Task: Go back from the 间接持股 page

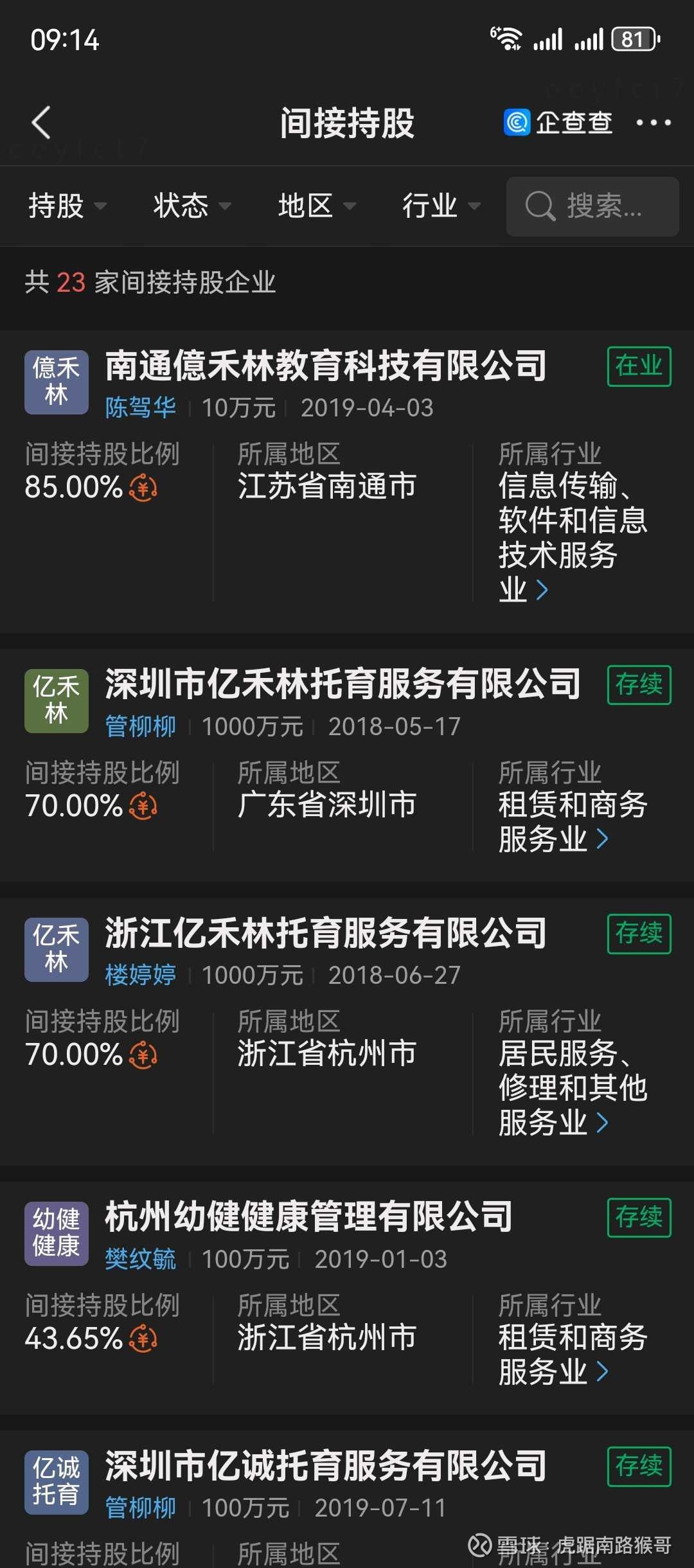Action: [x=41, y=123]
